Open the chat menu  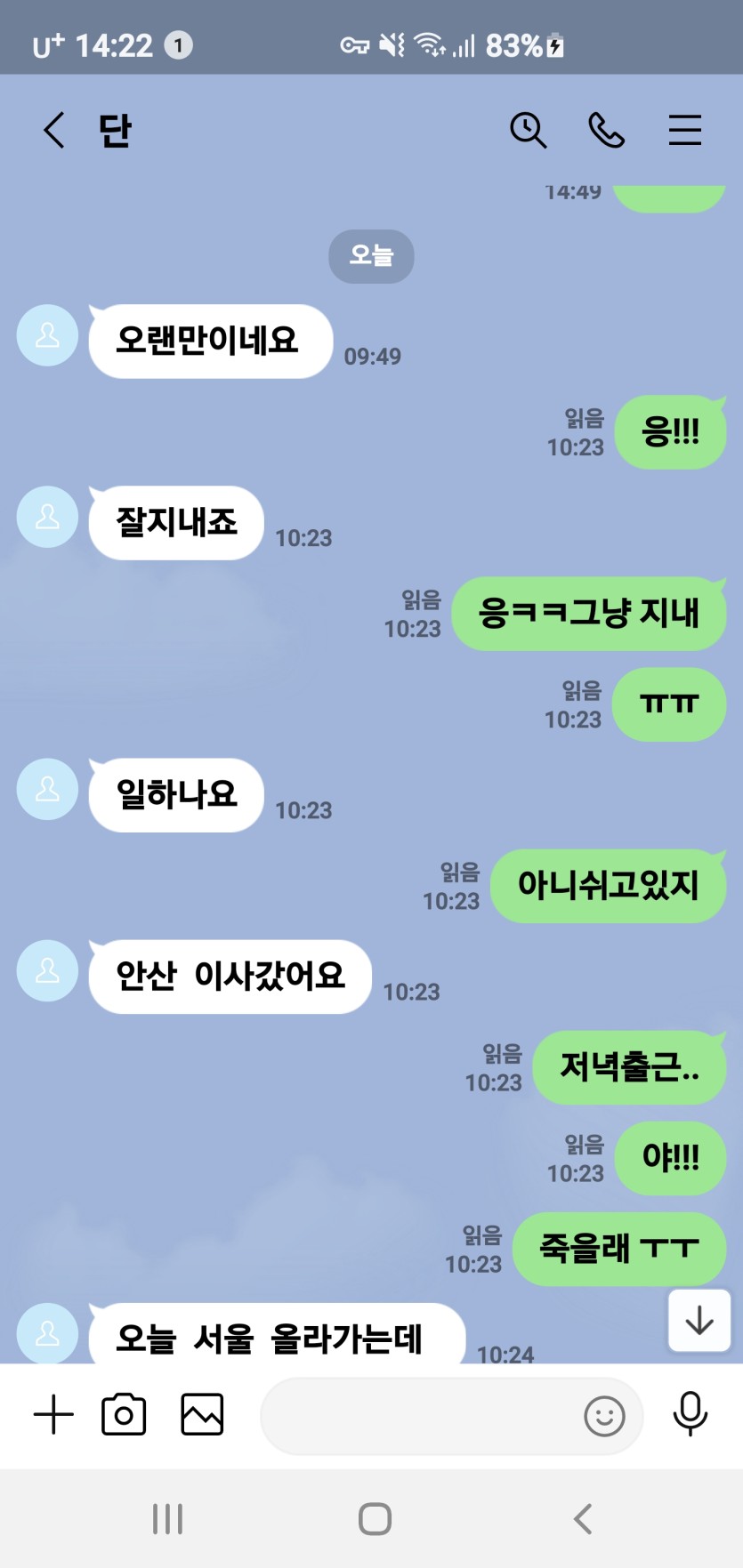point(684,130)
